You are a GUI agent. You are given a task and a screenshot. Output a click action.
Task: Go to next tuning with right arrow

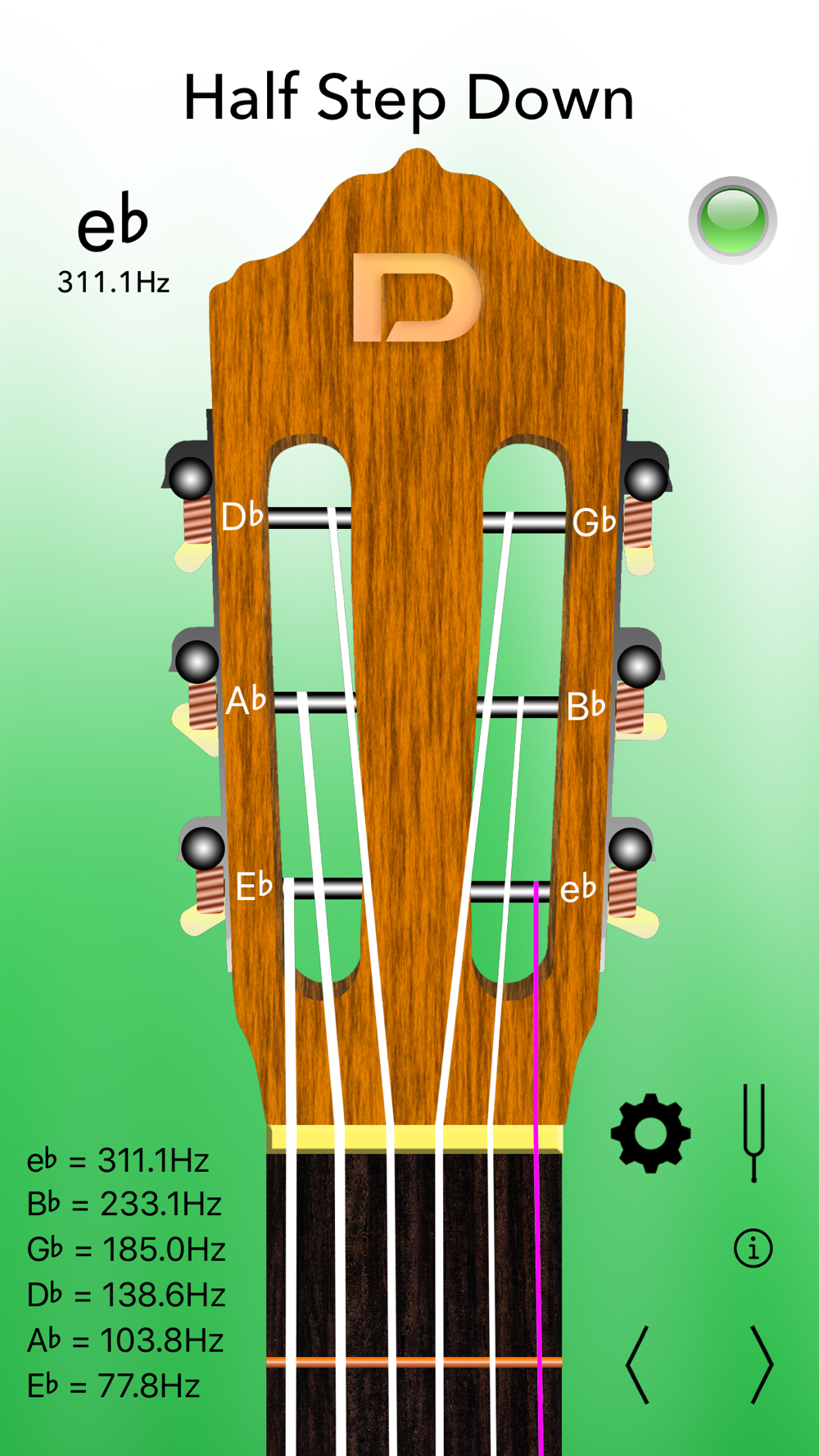click(761, 1365)
